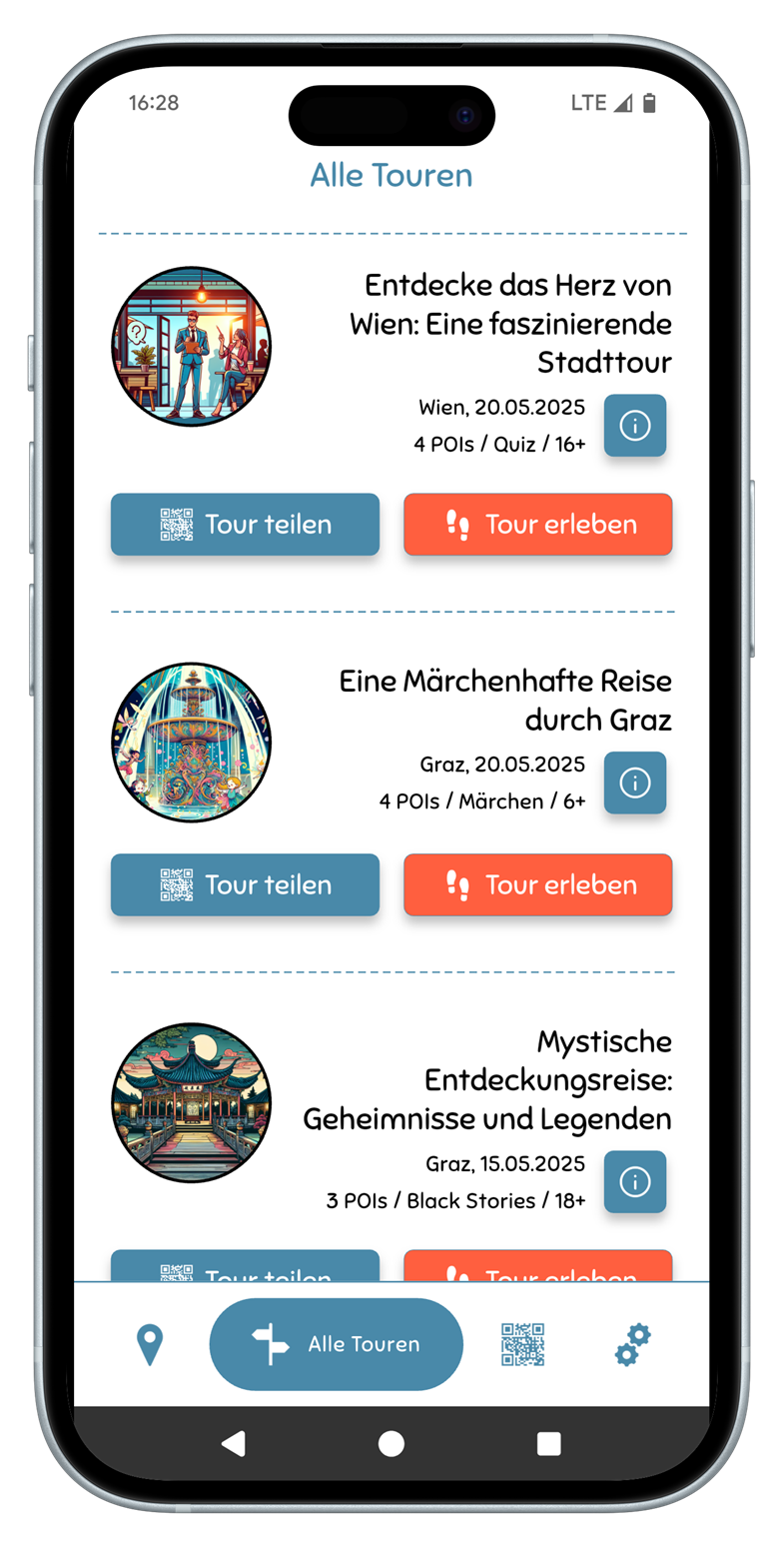
Task: Start the Wien Stadttour with Tour erleben
Action: point(538,525)
